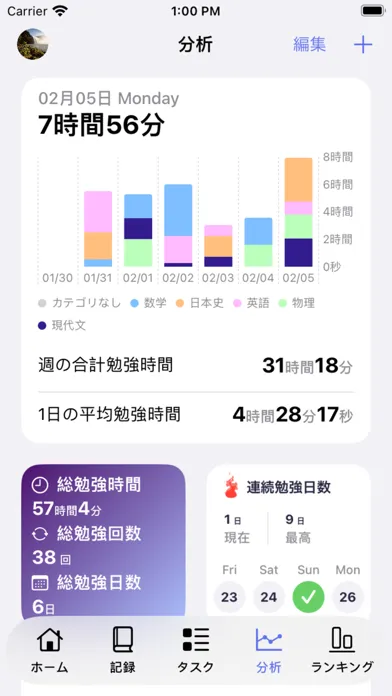Open the 記録 tab

click(123, 650)
